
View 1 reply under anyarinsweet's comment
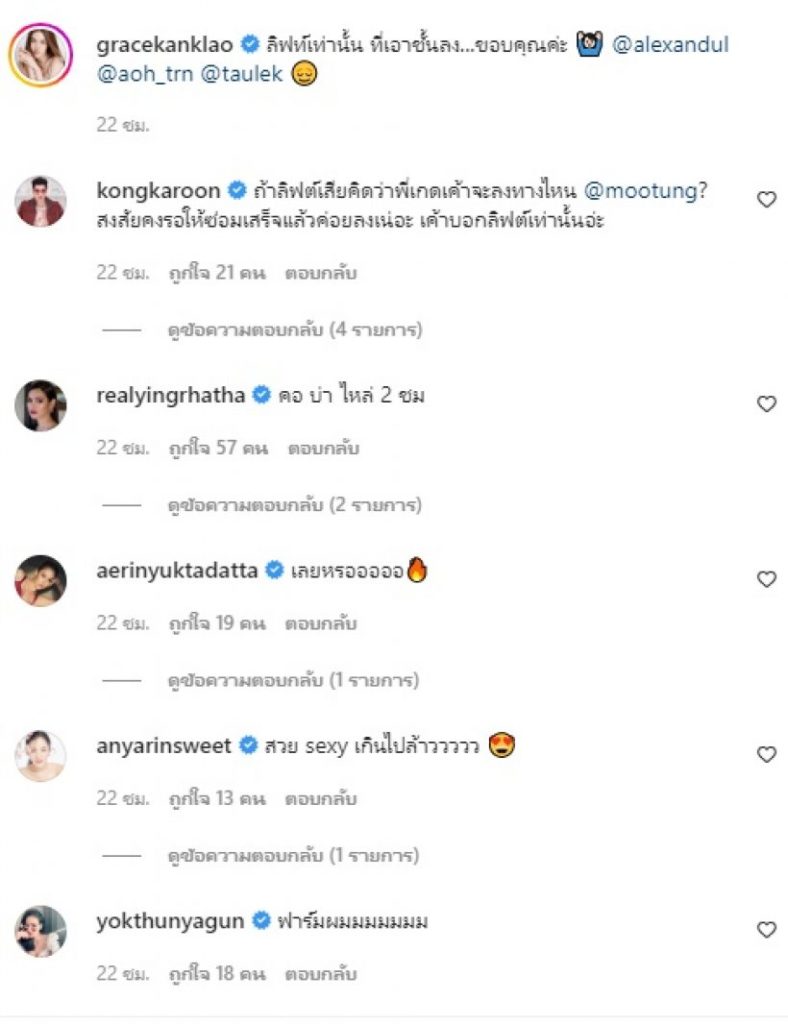click(294, 856)
